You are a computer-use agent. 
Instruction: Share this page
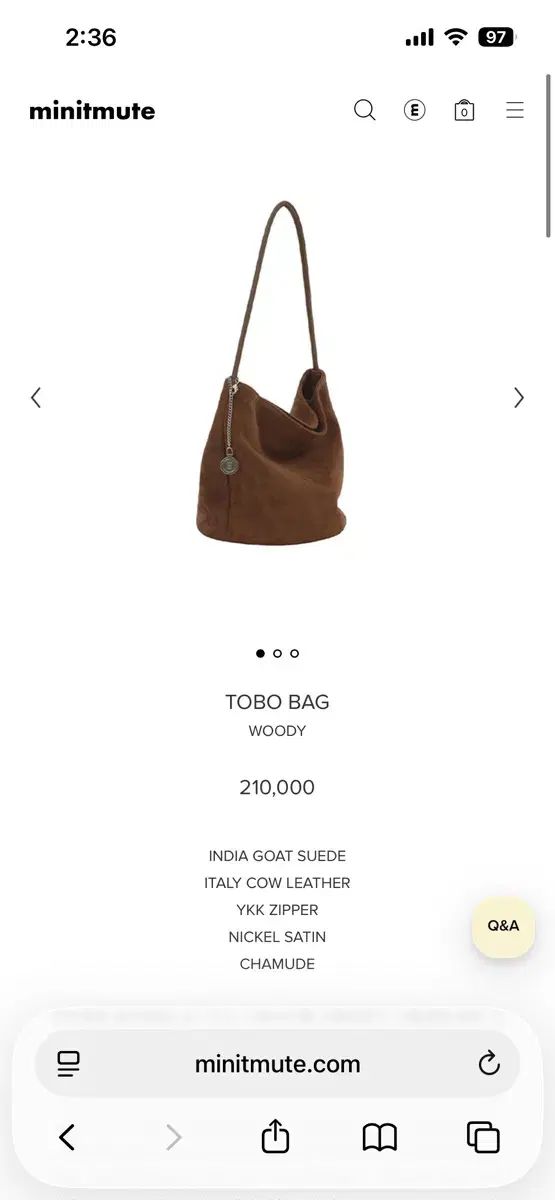pyautogui.click(x=275, y=1135)
